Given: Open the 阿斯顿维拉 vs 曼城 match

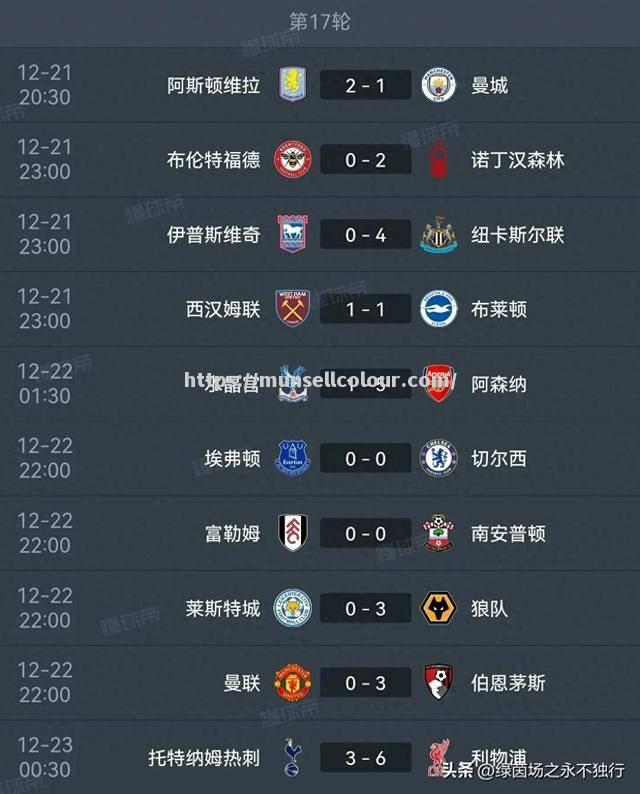Looking at the screenshot, I should (365, 85).
